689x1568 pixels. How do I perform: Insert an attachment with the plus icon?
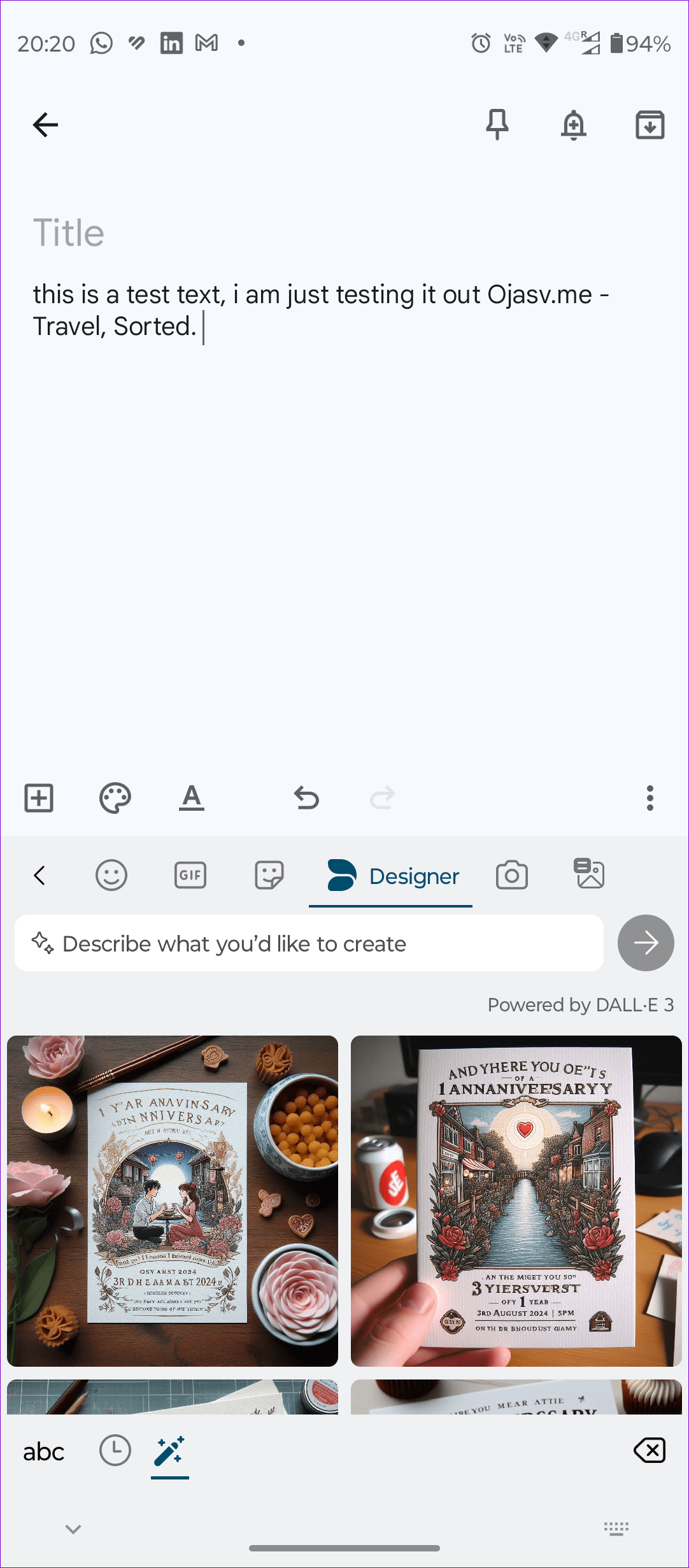[38, 798]
